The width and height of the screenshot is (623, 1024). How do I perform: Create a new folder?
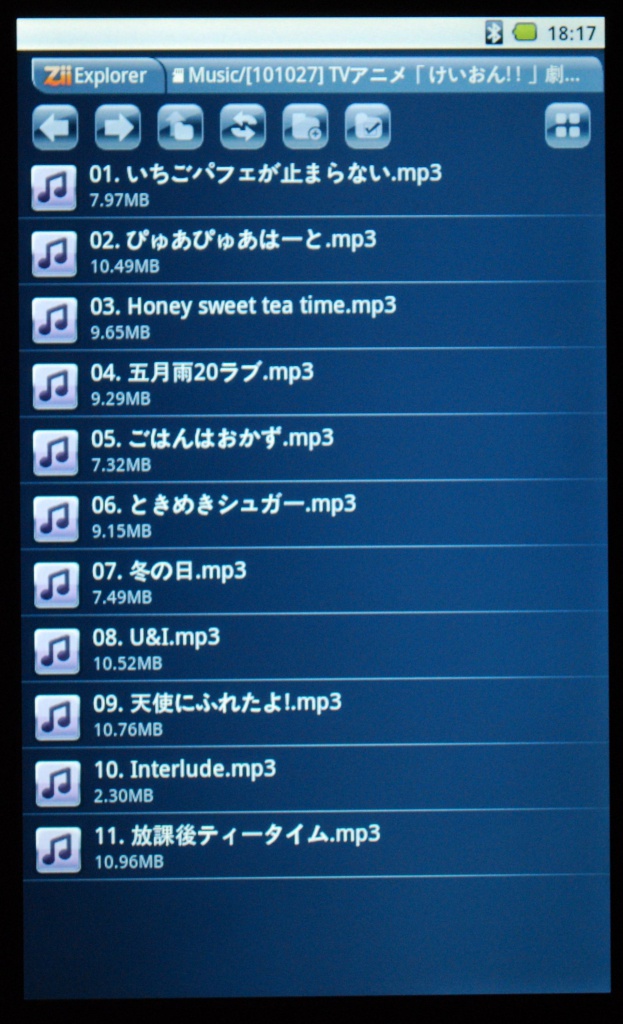(305, 127)
